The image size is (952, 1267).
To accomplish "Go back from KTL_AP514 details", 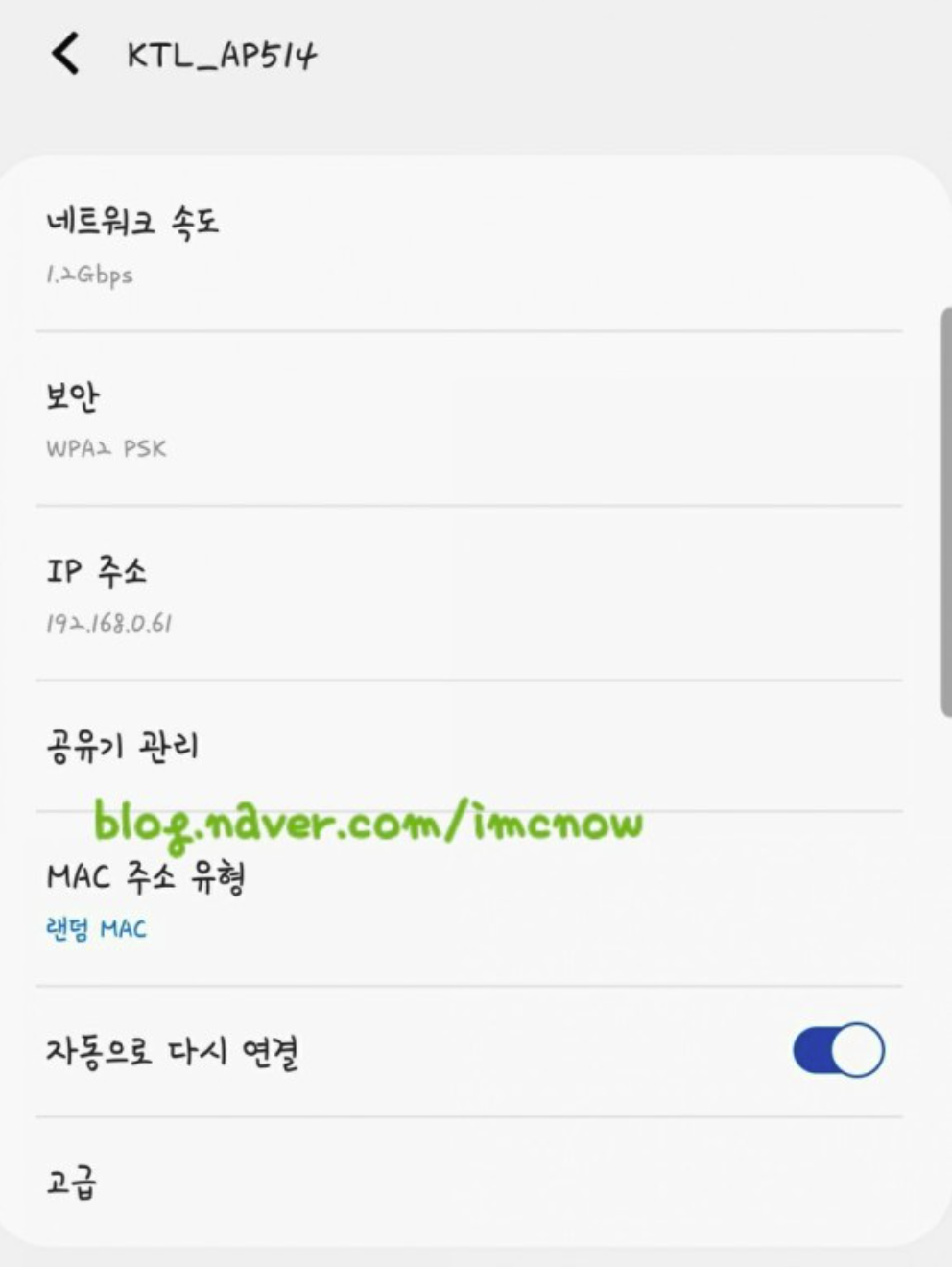I will click(x=65, y=54).
